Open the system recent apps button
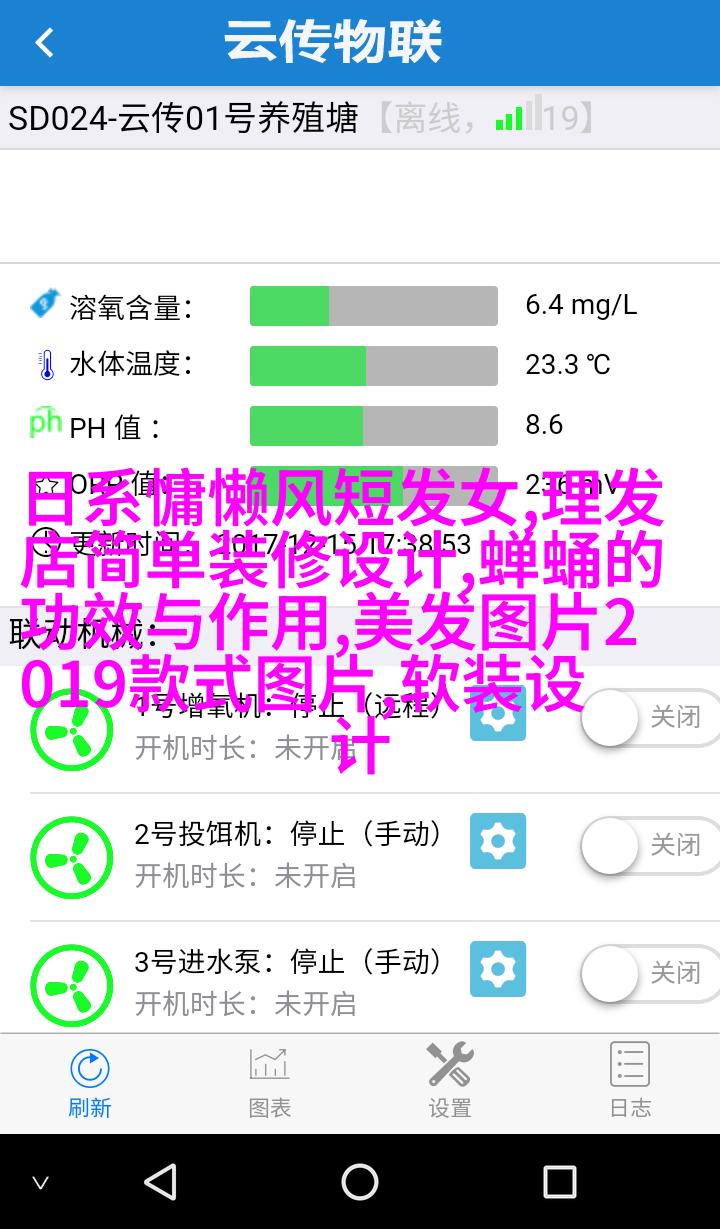The image size is (720, 1229). [x=560, y=1182]
